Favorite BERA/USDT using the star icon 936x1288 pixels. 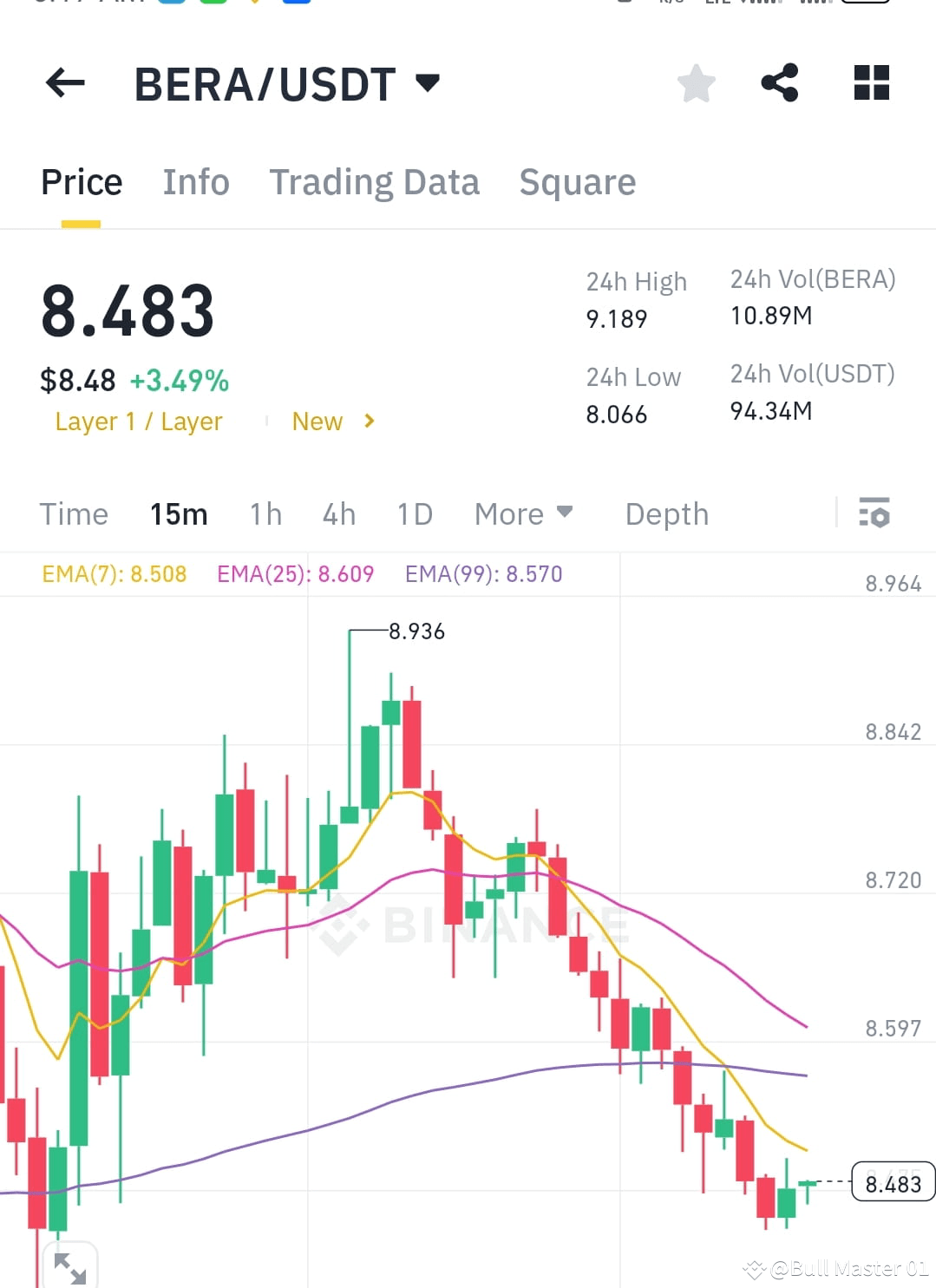[x=696, y=83]
